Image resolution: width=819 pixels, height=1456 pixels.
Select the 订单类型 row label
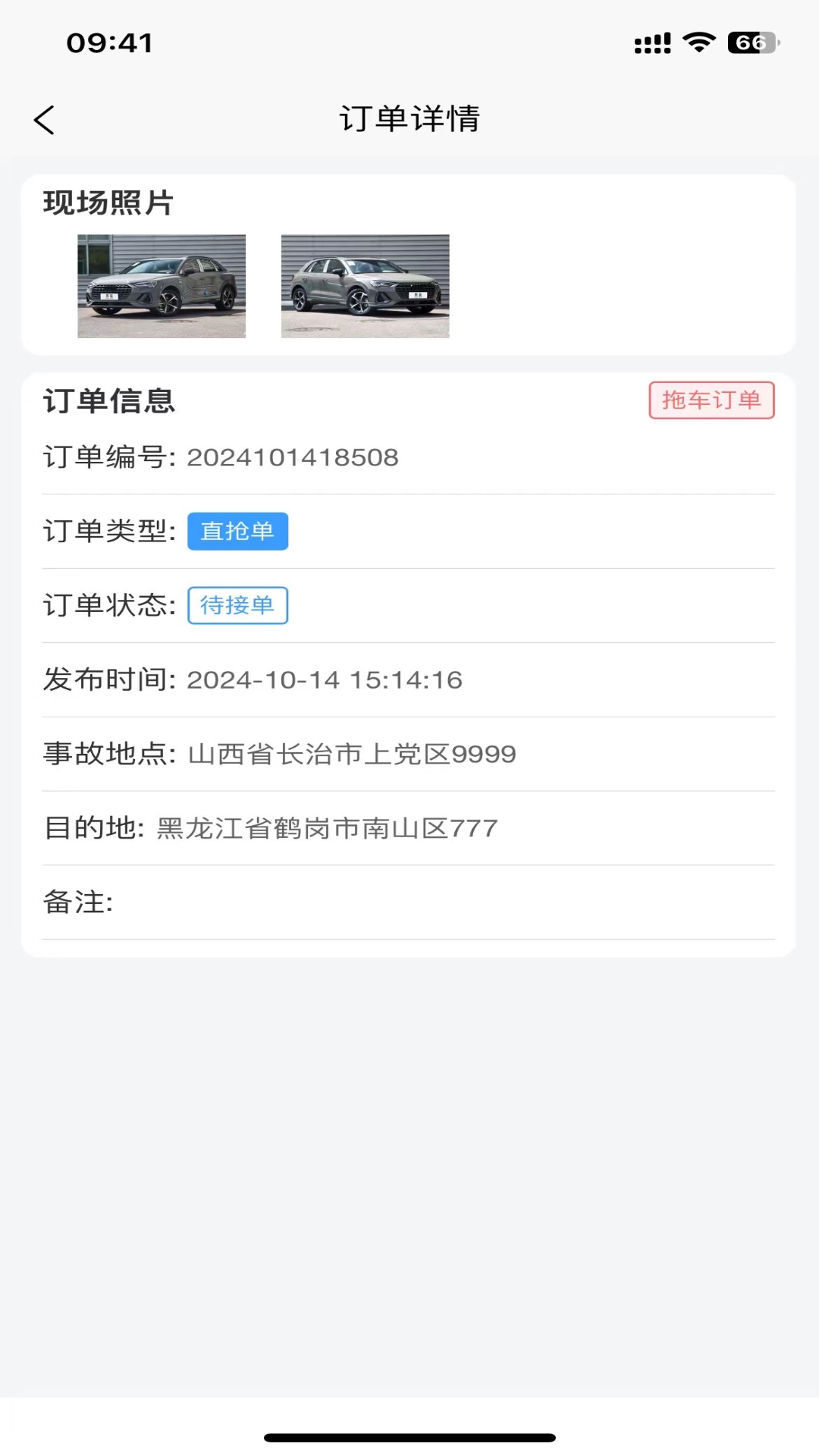(x=108, y=532)
